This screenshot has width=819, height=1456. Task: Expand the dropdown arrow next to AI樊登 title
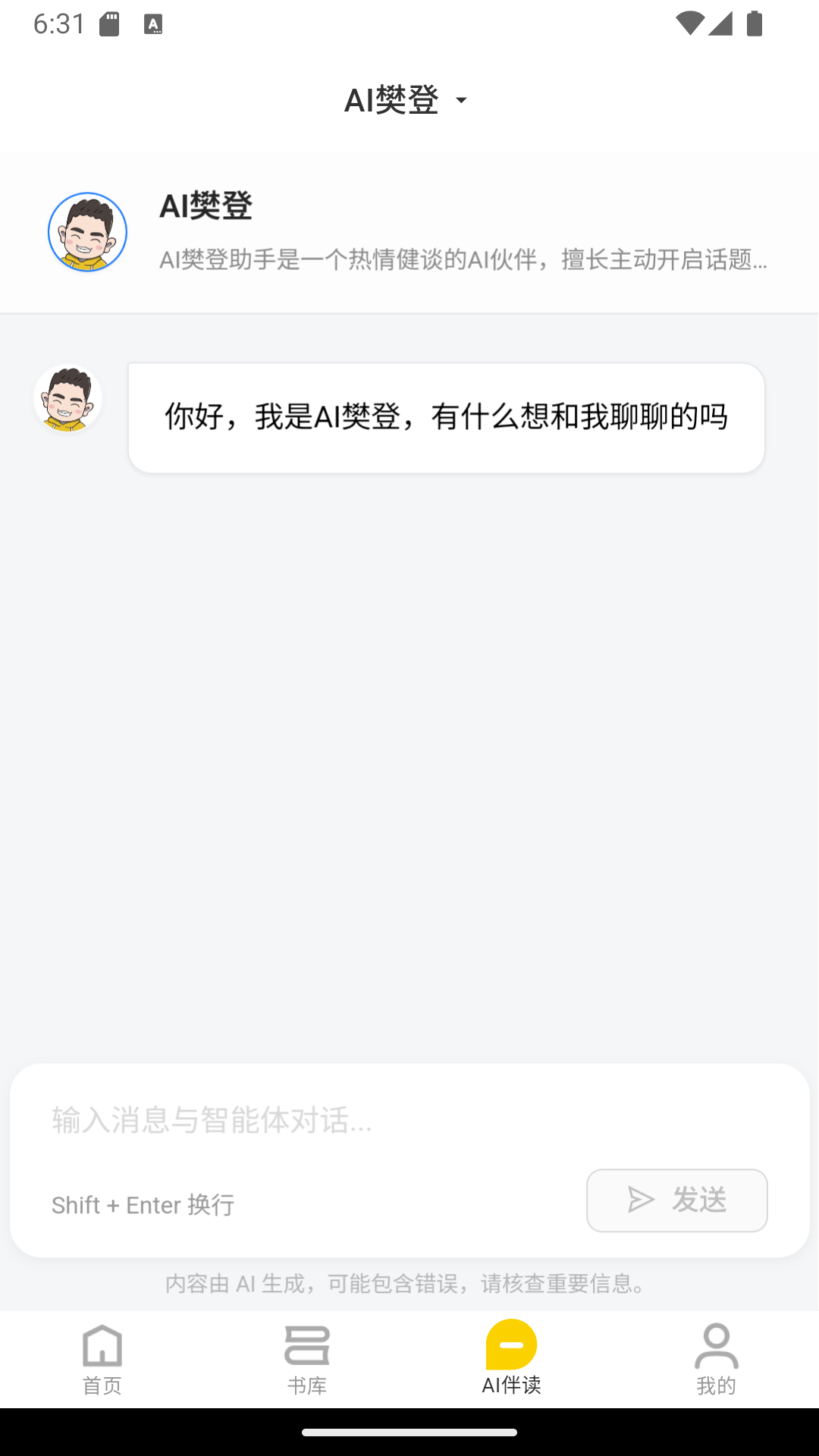tap(462, 101)
